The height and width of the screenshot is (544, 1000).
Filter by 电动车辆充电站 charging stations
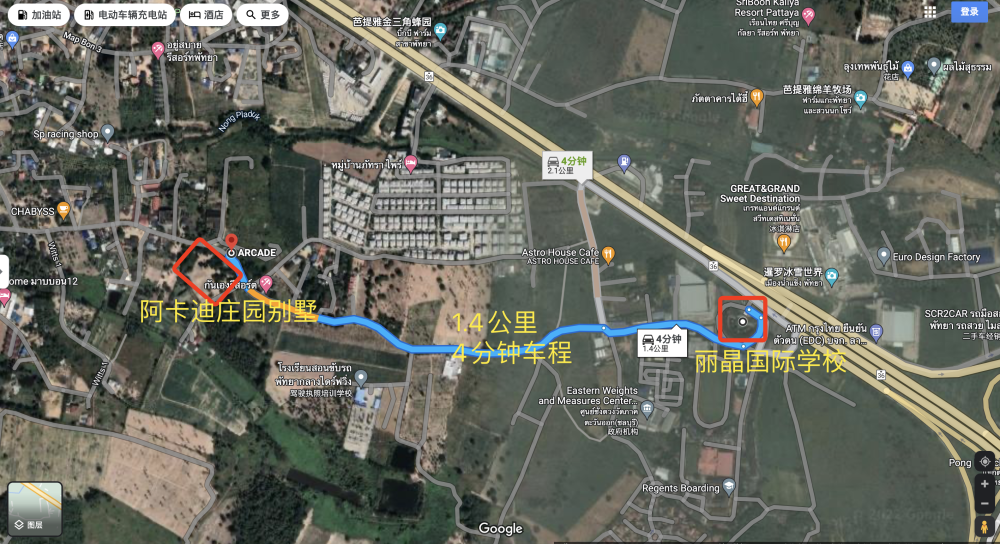125,15
